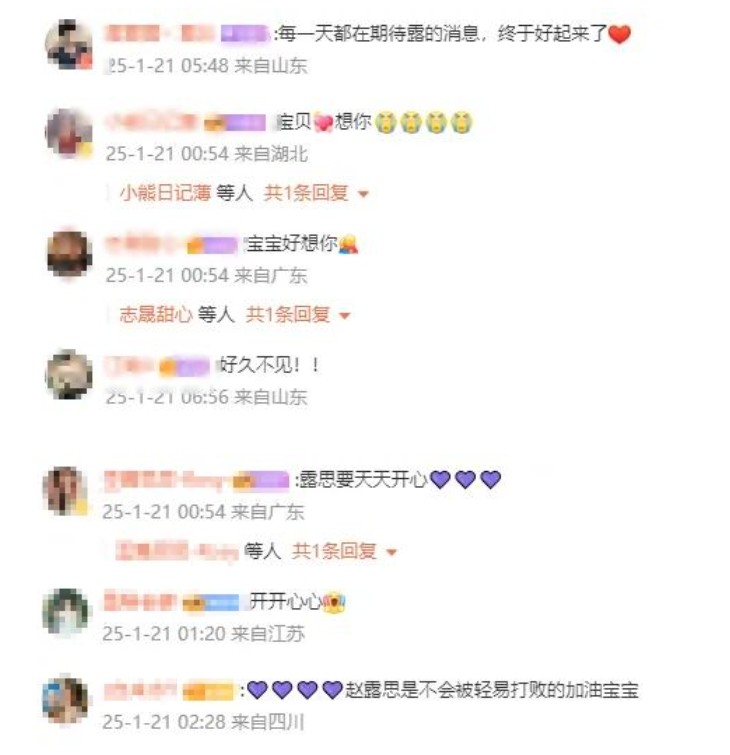
Task: Open avatar beside the 每一天都在期待 comment
Action: click(x=69, y=45)
